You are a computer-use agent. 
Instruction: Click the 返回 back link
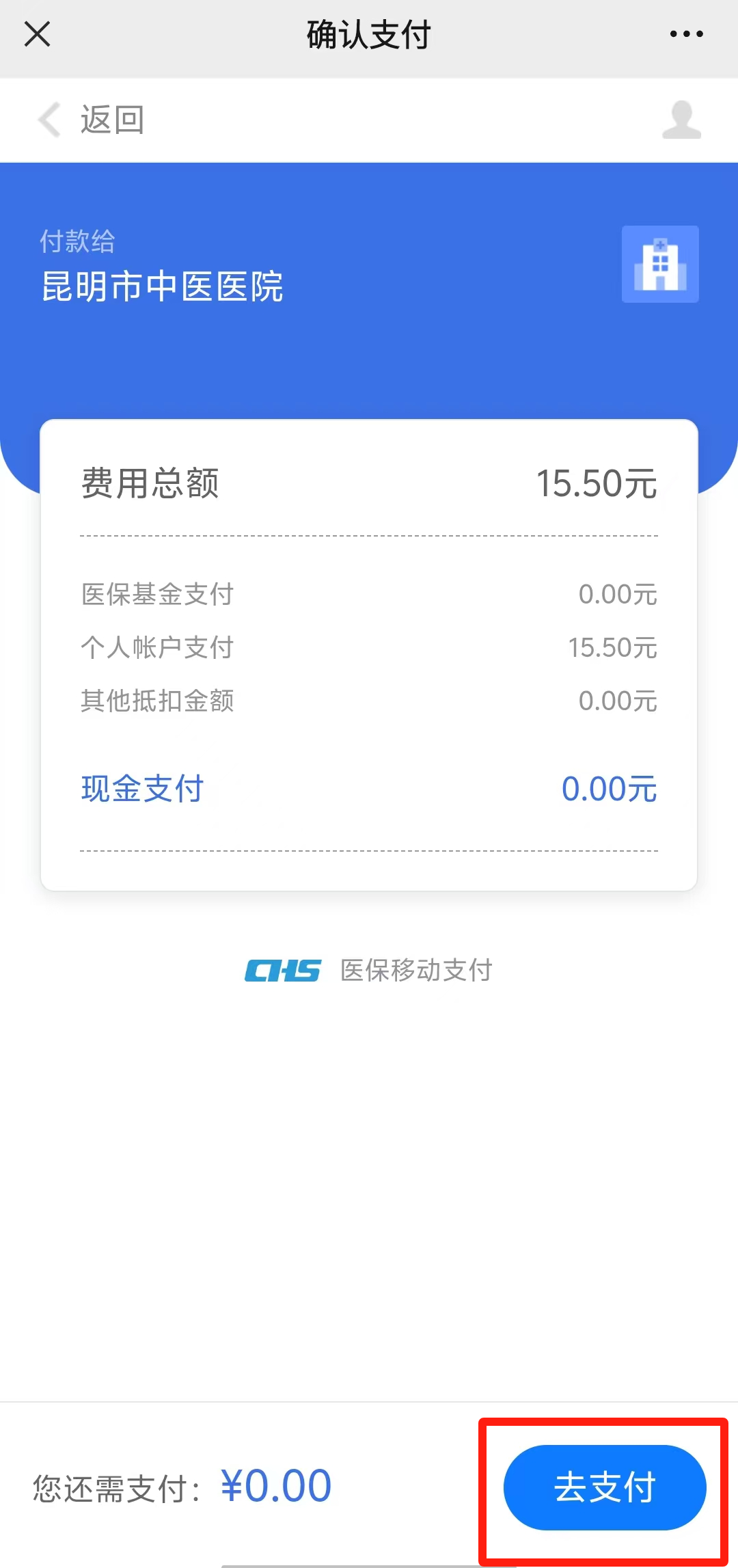point(111,120)
